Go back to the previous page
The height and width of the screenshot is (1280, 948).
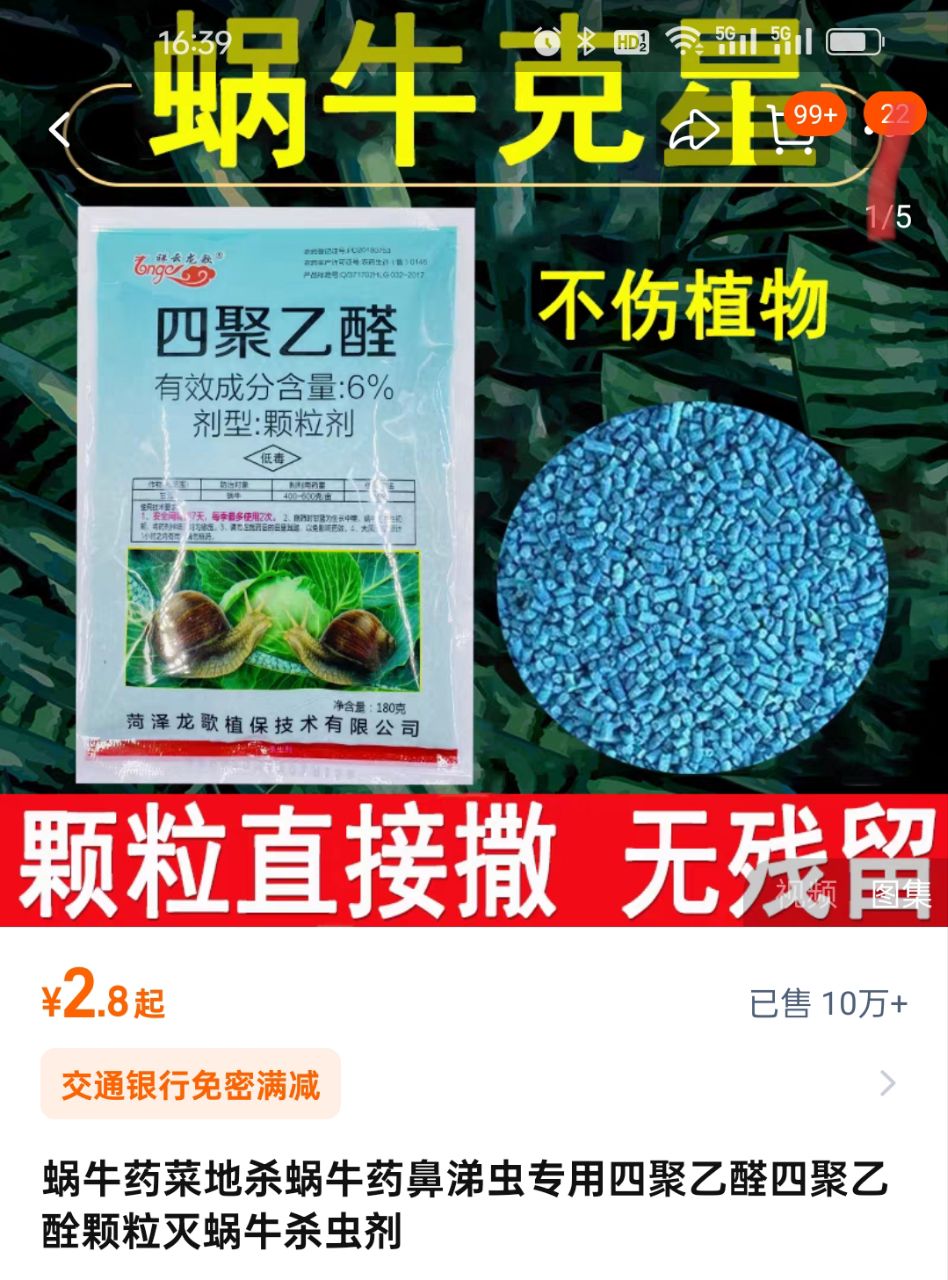60,131
